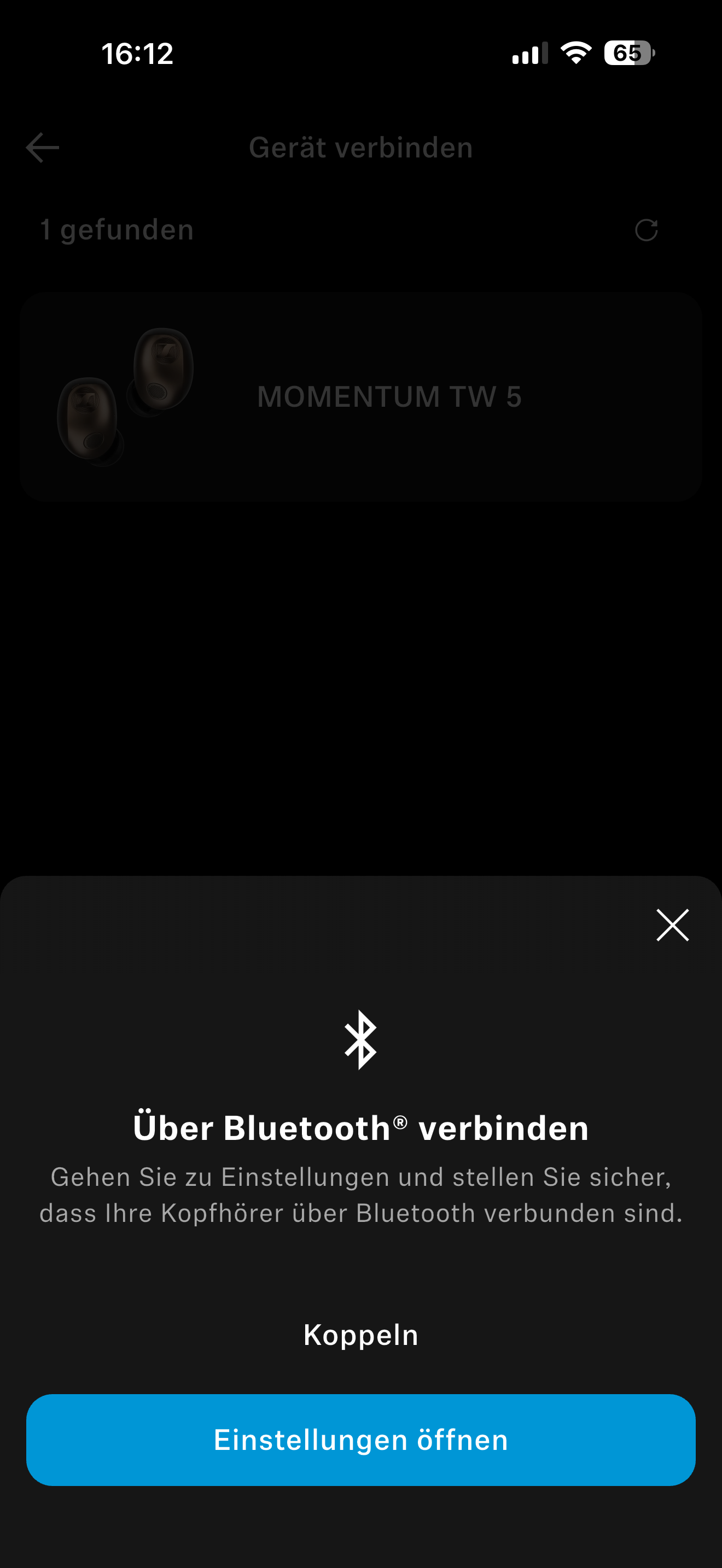Select the MOMENTUM TW 5 device card
Screen dimensions: 722x1568
361,397
